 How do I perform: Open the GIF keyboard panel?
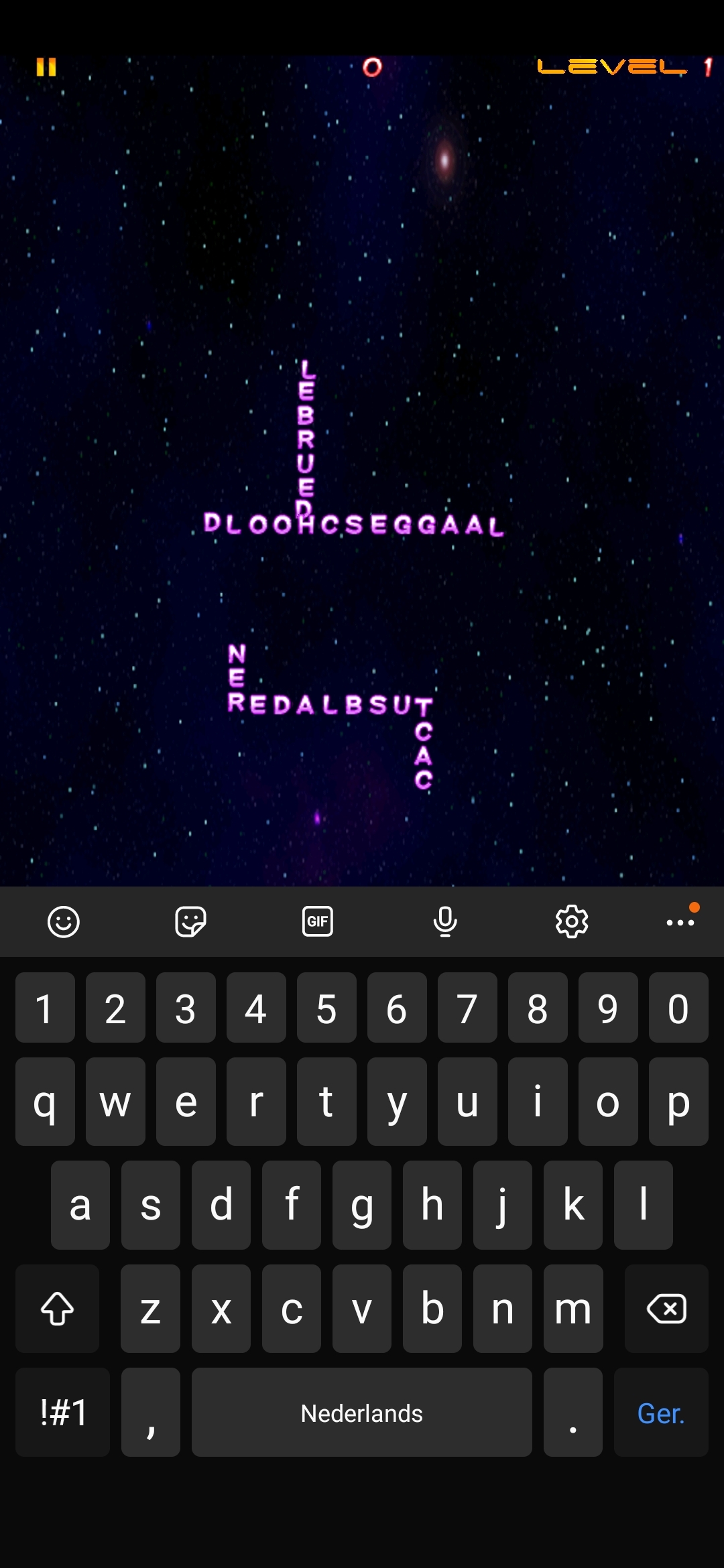click(x=318, y=921)
